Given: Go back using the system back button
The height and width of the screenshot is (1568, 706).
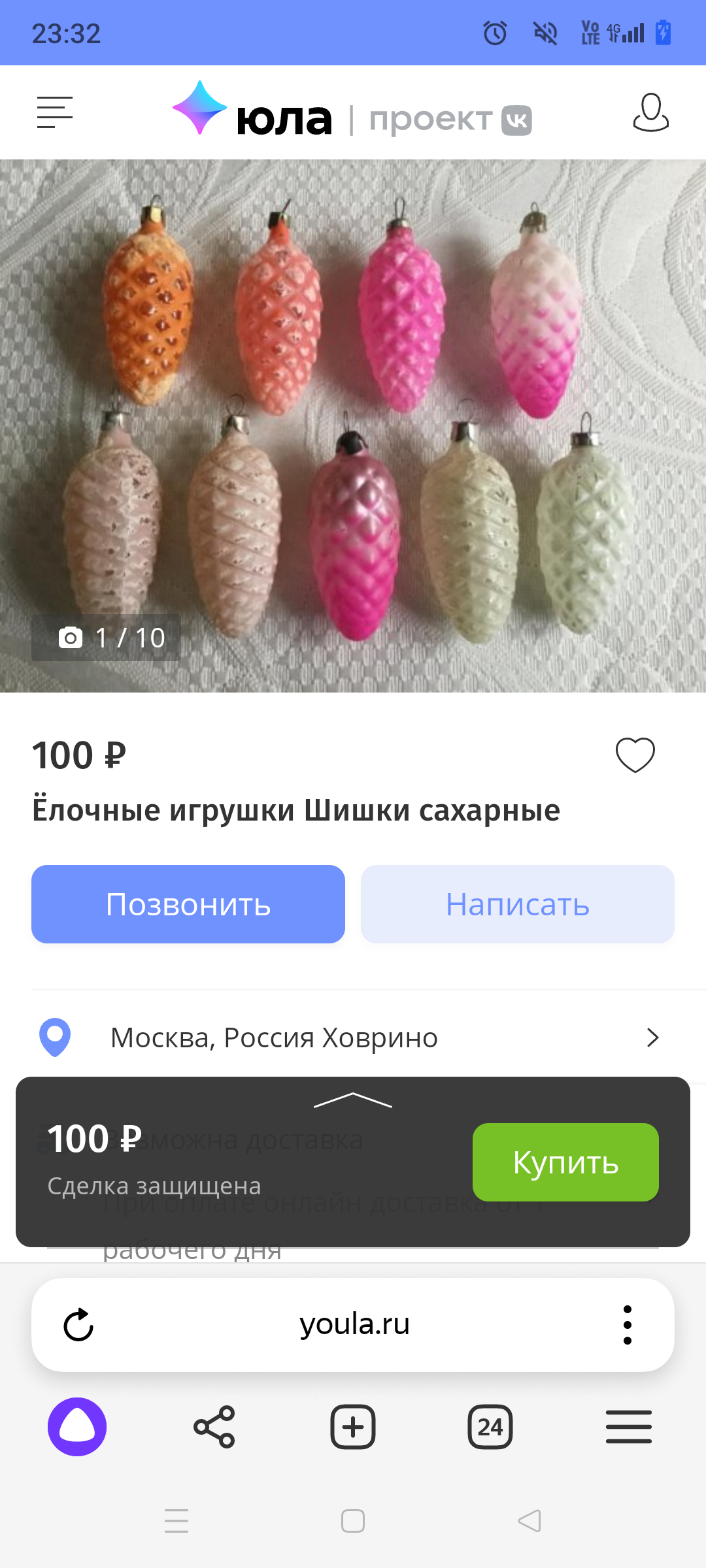Looking at the screenshot, I should (529, 1521).
